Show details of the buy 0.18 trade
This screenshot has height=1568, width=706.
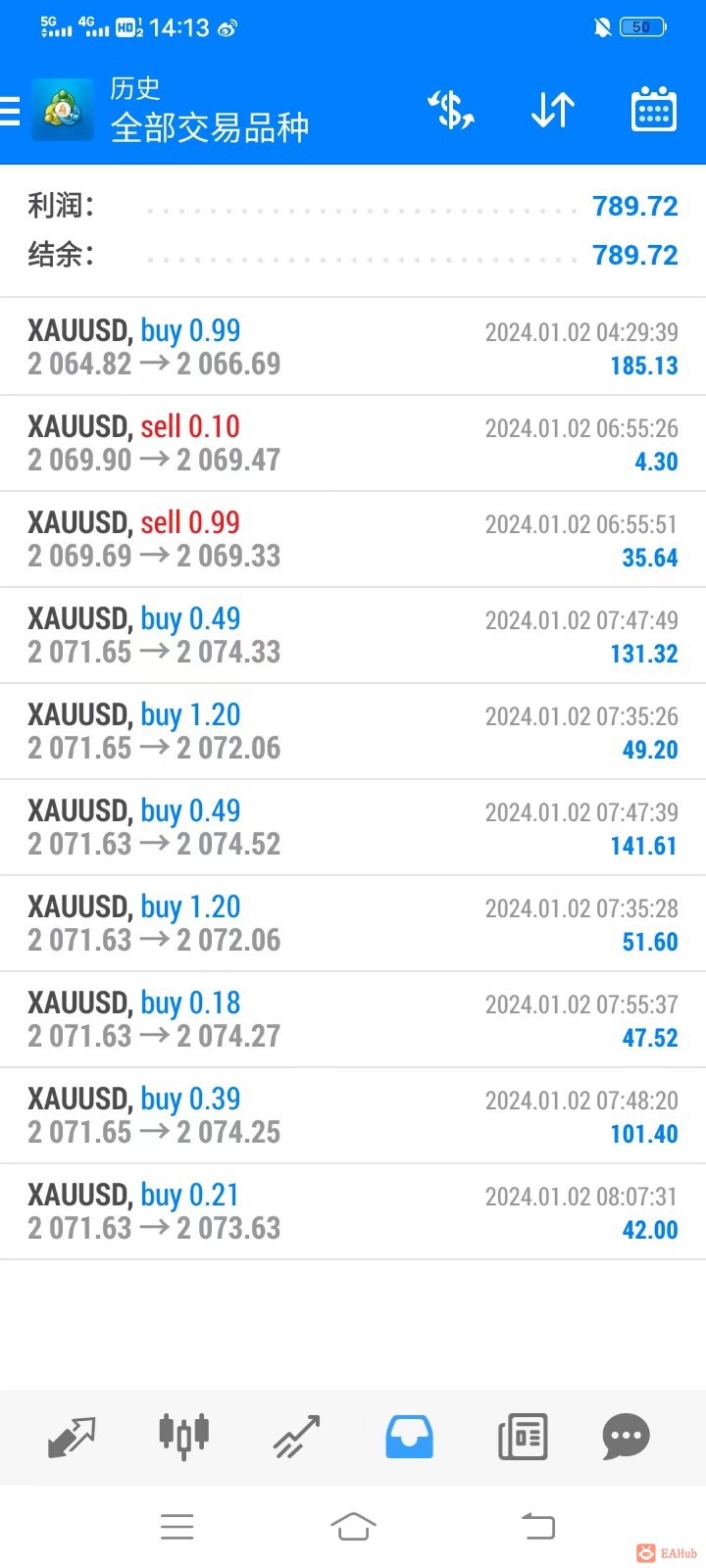[353, 1019]
